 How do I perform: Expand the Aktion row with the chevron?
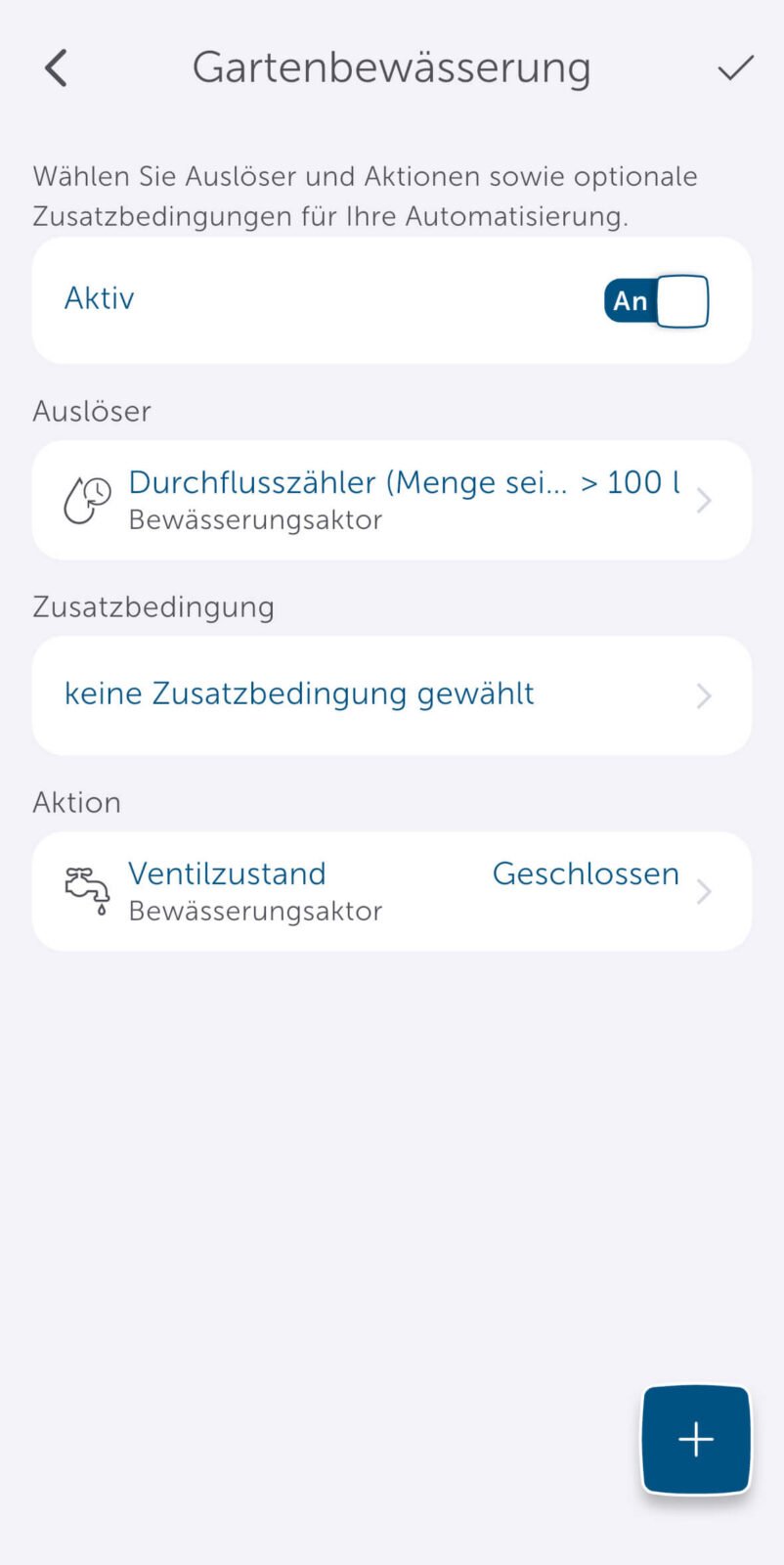click(x=703, y=891)
